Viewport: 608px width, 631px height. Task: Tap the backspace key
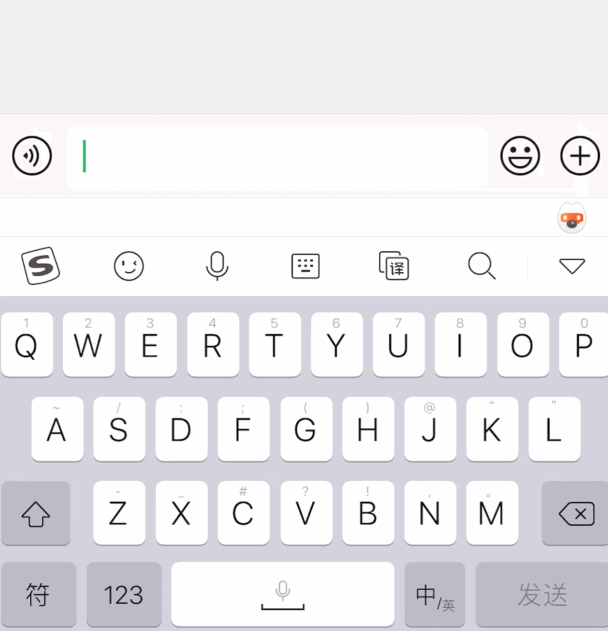point(576,513)
